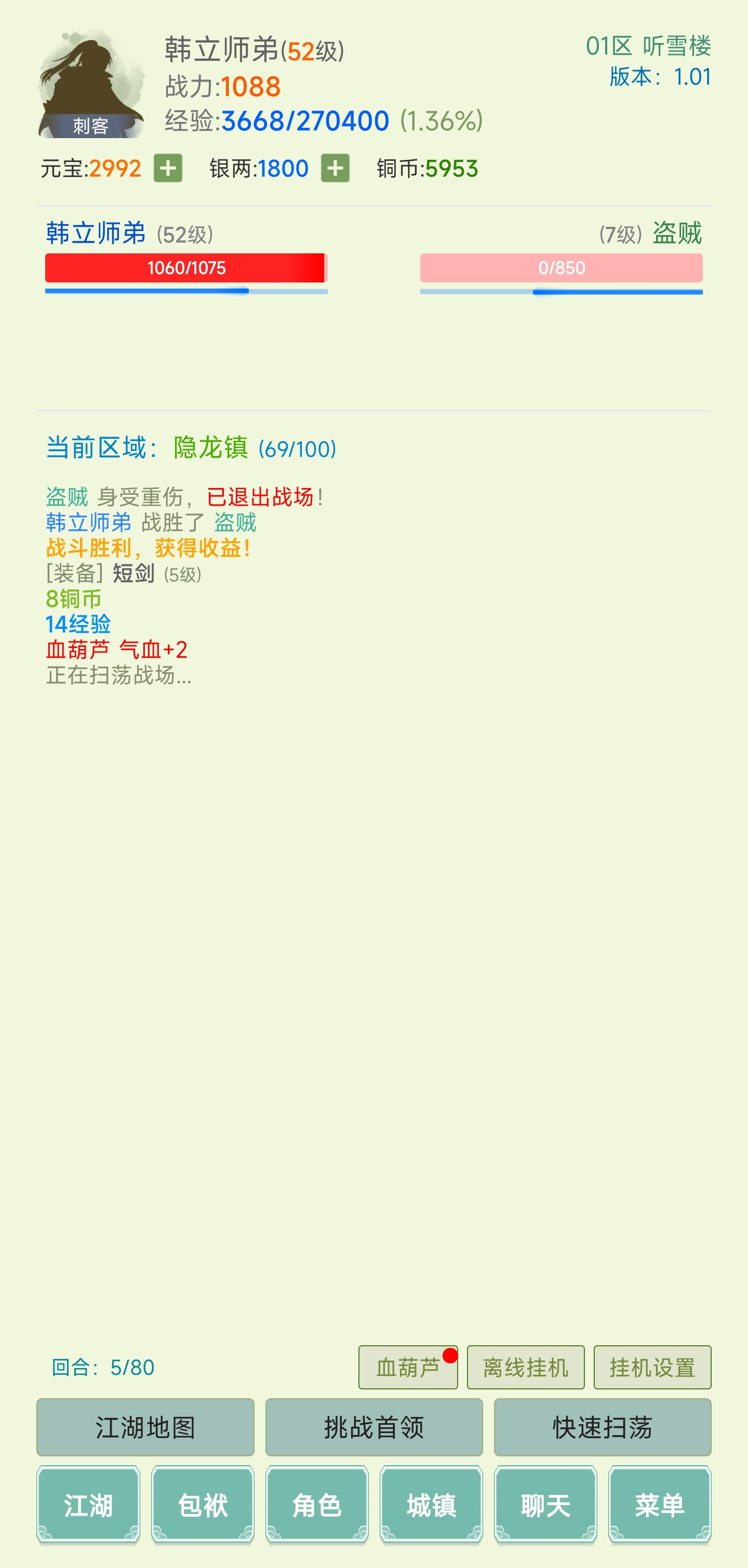Open the 包袱 inventory tab

point(203,1505)
